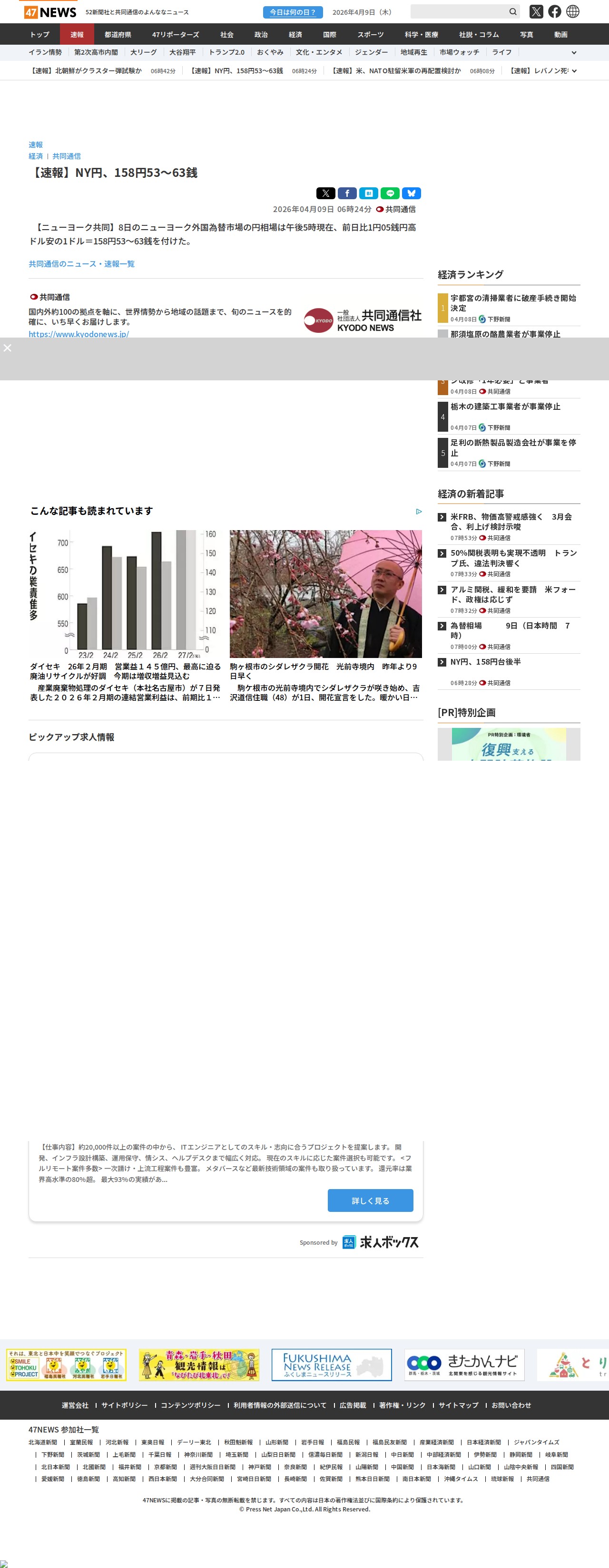This screenshot has width=609, height=1568.
Task: Open the kyodonews.jp website link
Action: tap(79, 334)
